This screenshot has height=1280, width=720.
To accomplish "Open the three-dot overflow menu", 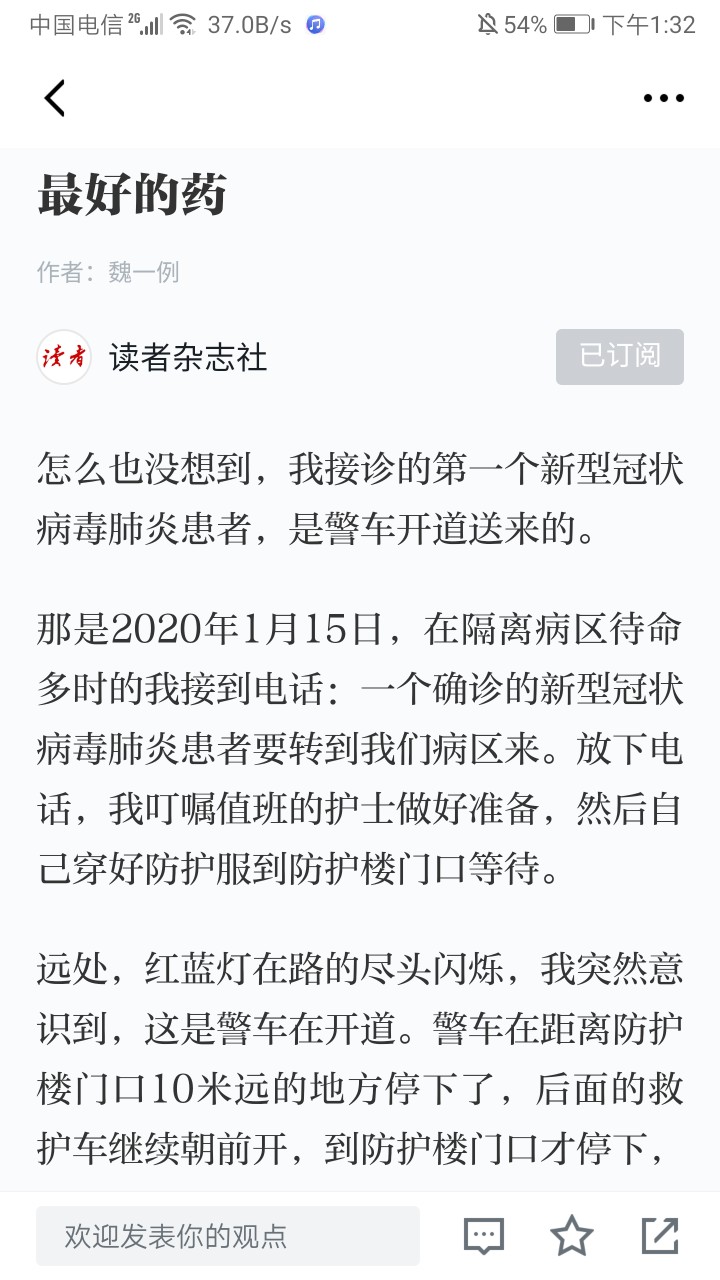I will 664,98.
